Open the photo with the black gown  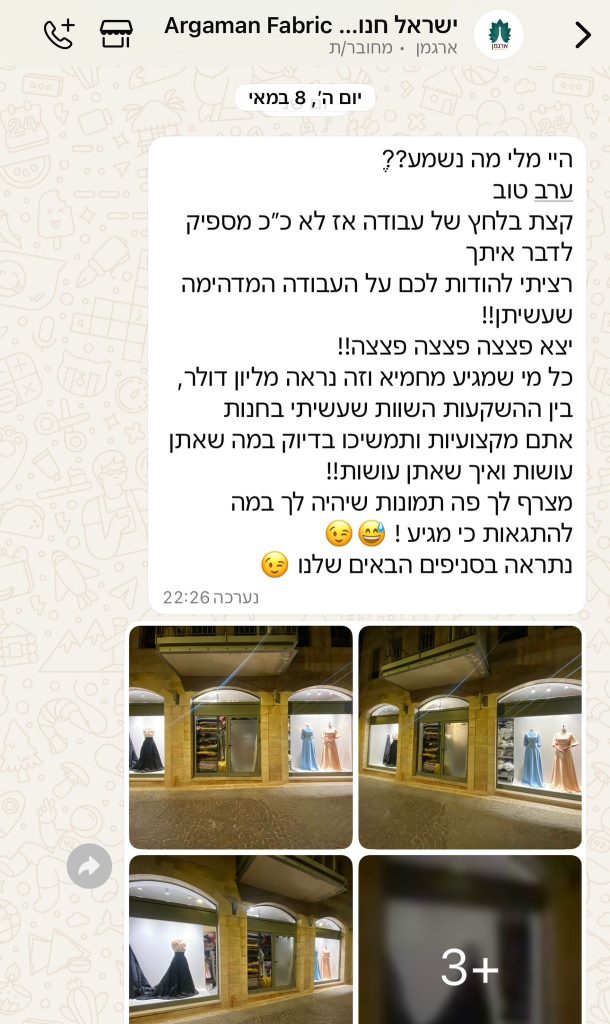tap(241, 938)
